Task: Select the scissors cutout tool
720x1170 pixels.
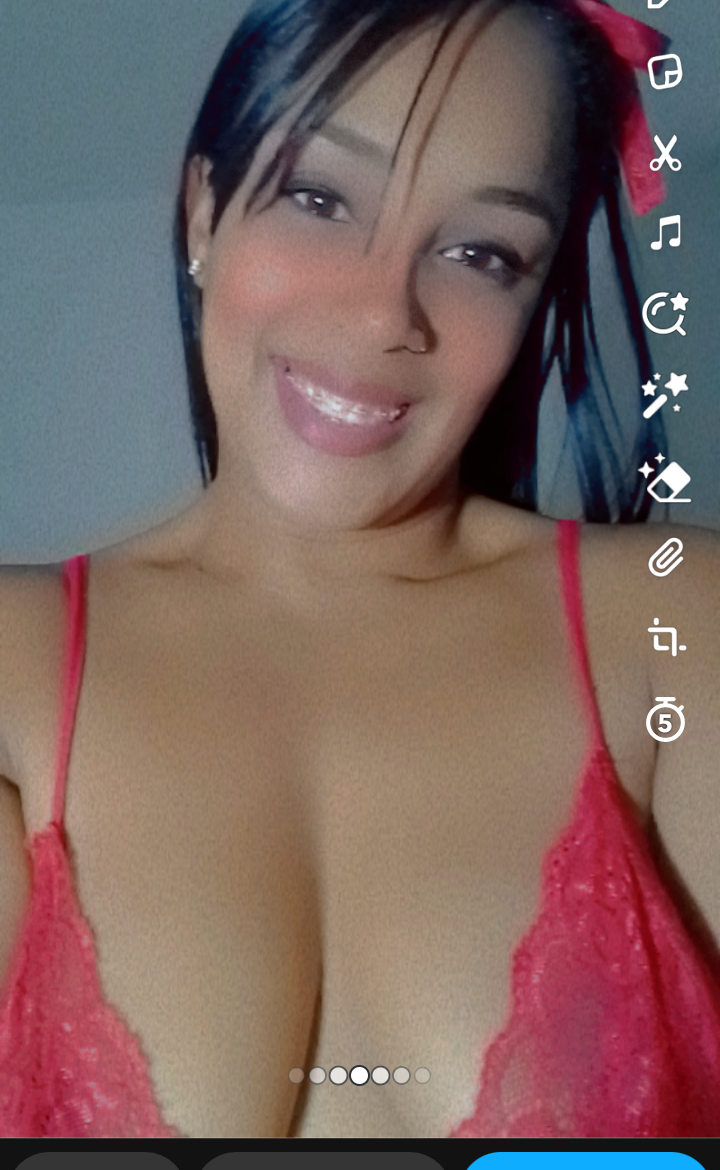Action: pyautogui.click(x=665, y=153)
